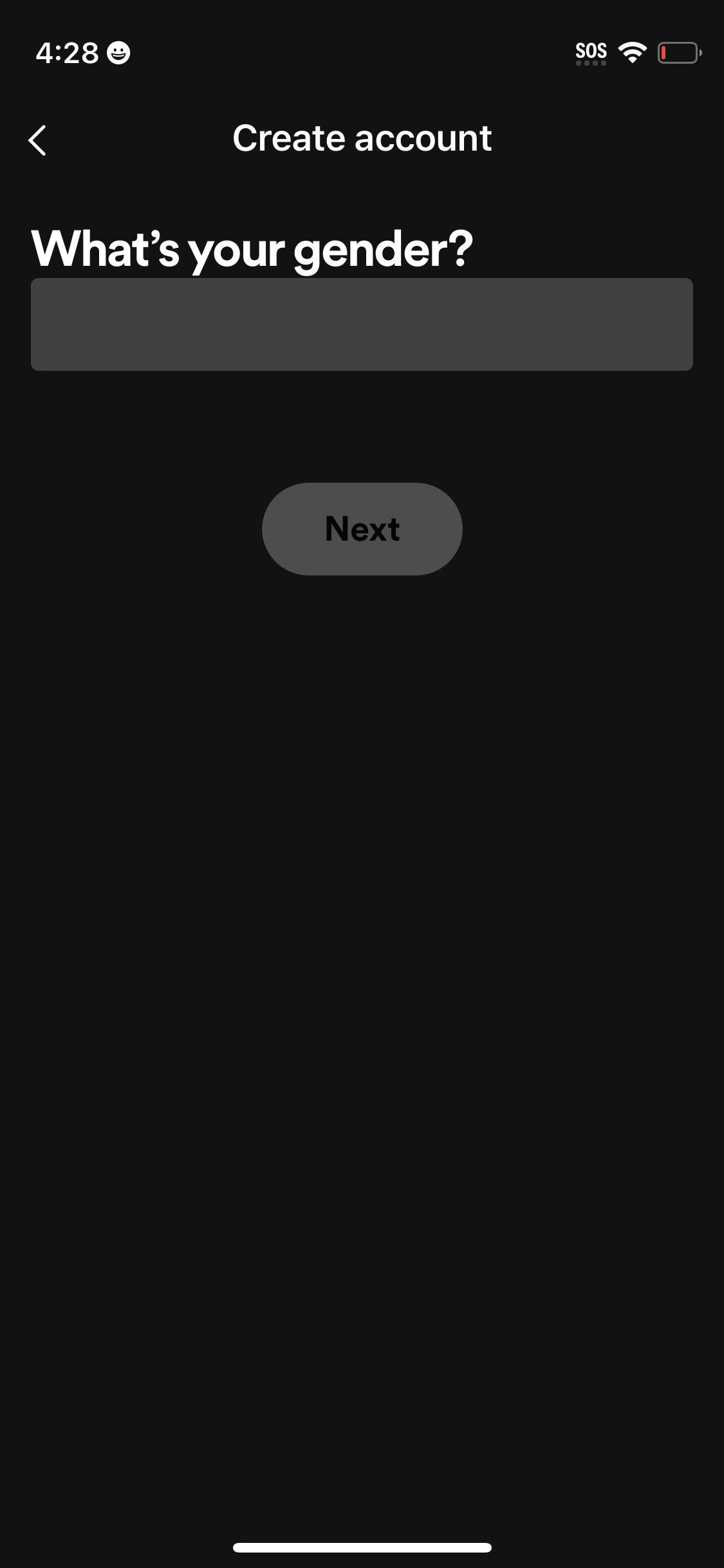This screenshot has height=1568, width=724.
Task: Select the back arrow in top left
Action: [x=38, y=140]
